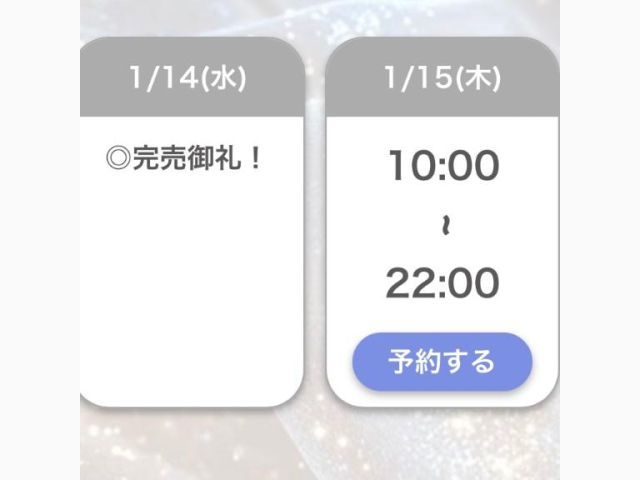Viewport: 640px width, 480px height.
Task: Tap 予約する for 1/15(木)
Action: pyautogui.click(x=442, y=361)
